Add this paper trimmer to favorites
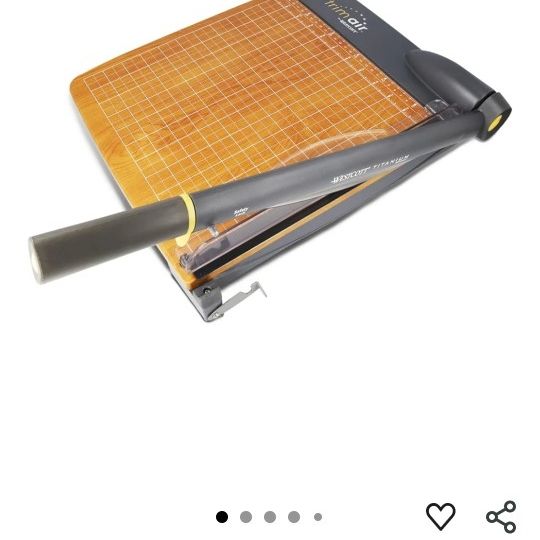540x540 pixels. (x=440, y=516)
